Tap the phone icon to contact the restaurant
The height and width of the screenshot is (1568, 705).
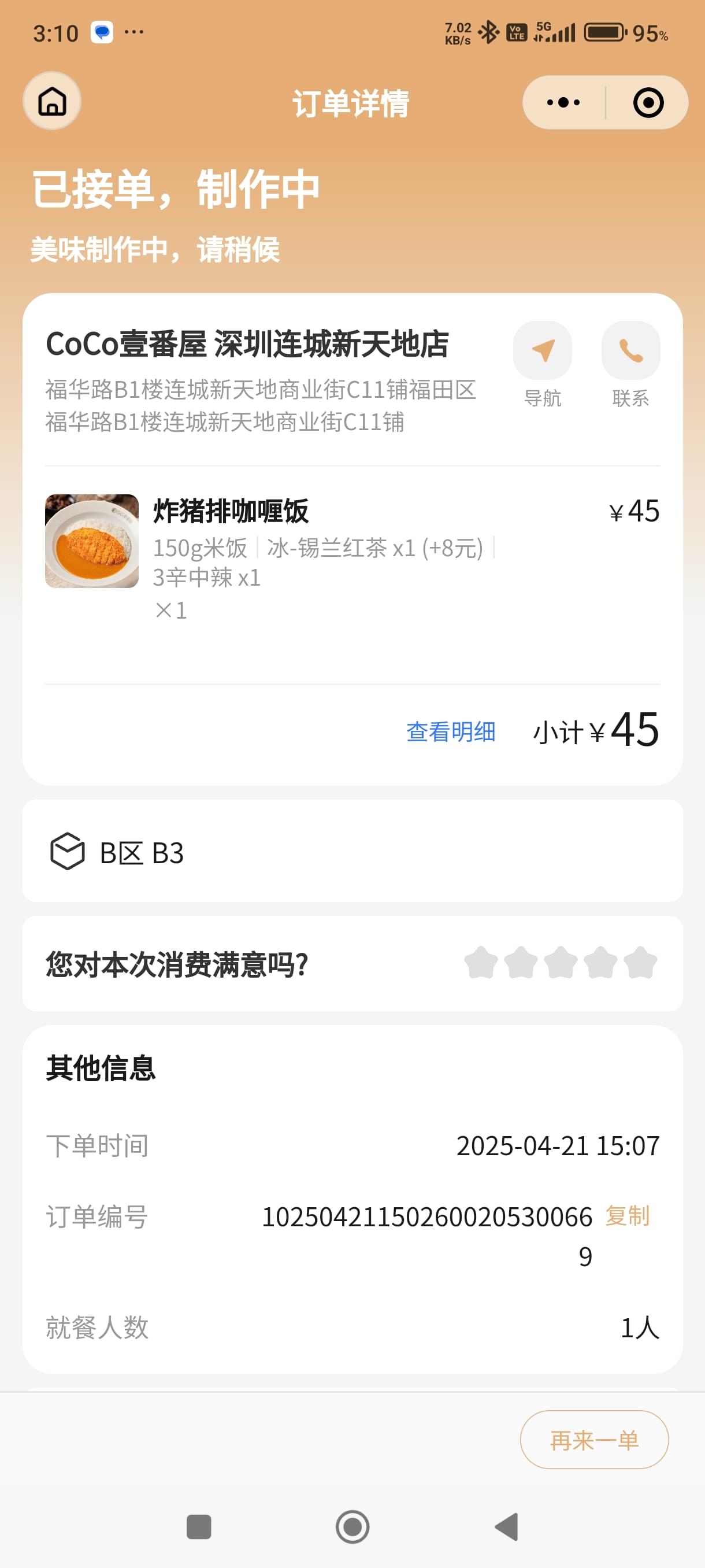pos(631,350)
